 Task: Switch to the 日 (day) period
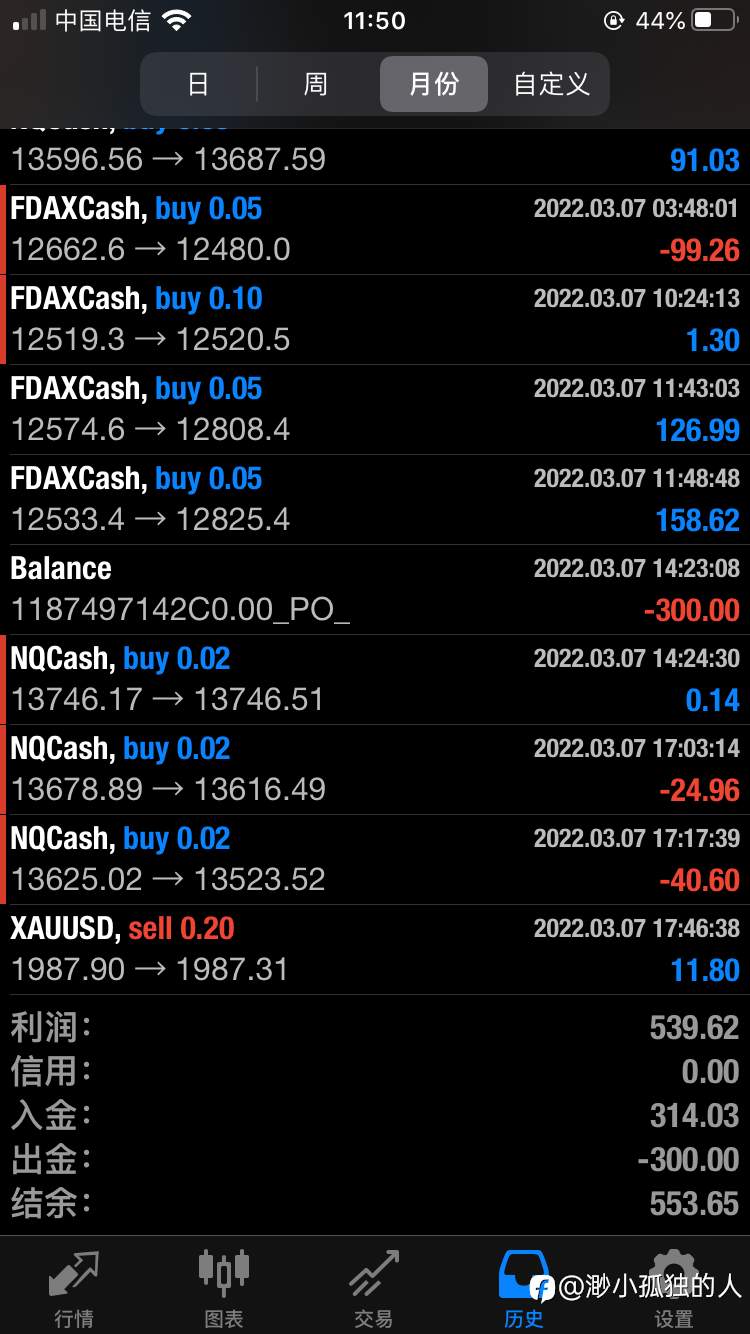click(x=198, y=84)
